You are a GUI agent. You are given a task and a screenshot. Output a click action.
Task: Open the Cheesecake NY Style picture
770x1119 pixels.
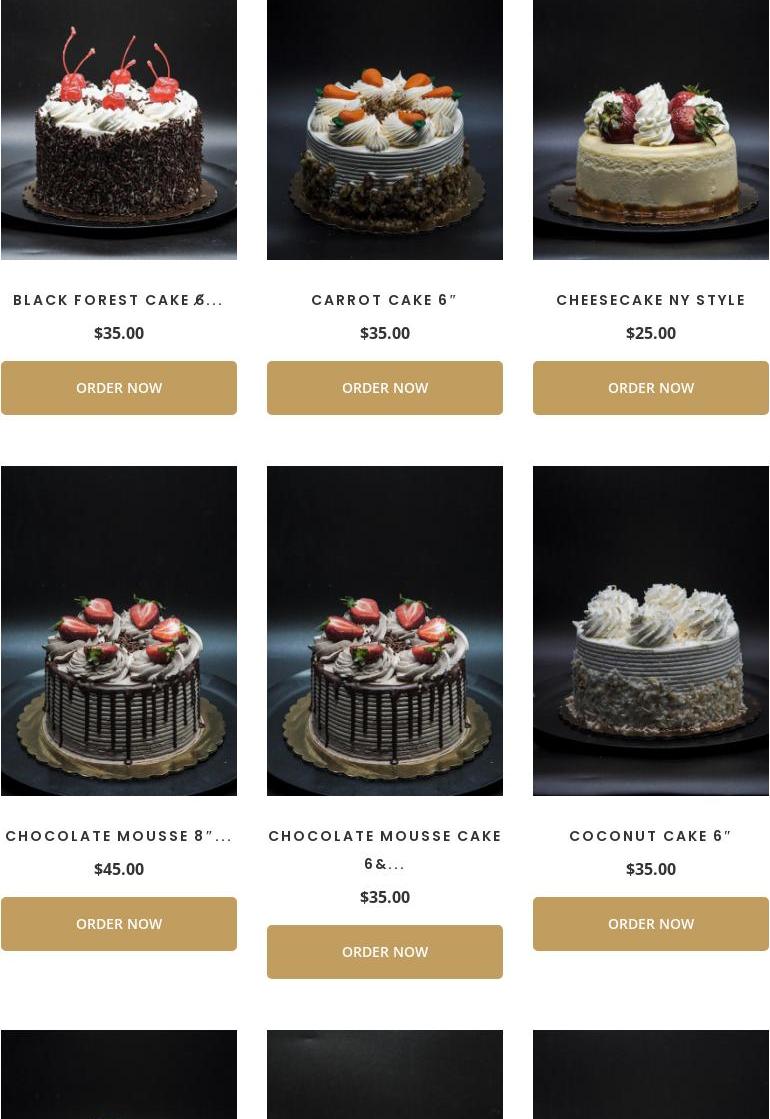(x=650, y=130)
